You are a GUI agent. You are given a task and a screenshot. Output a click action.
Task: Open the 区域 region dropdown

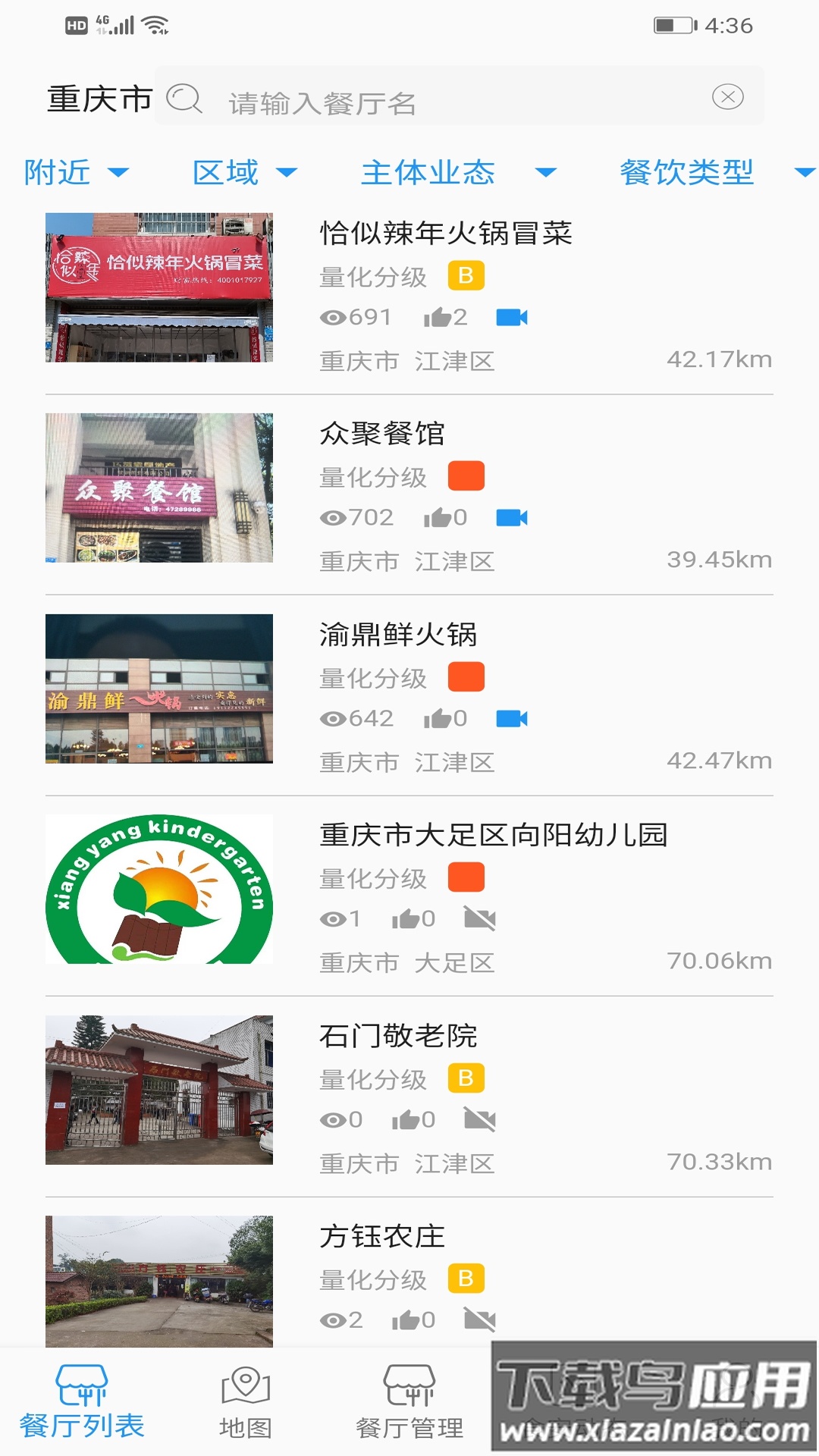243,173
